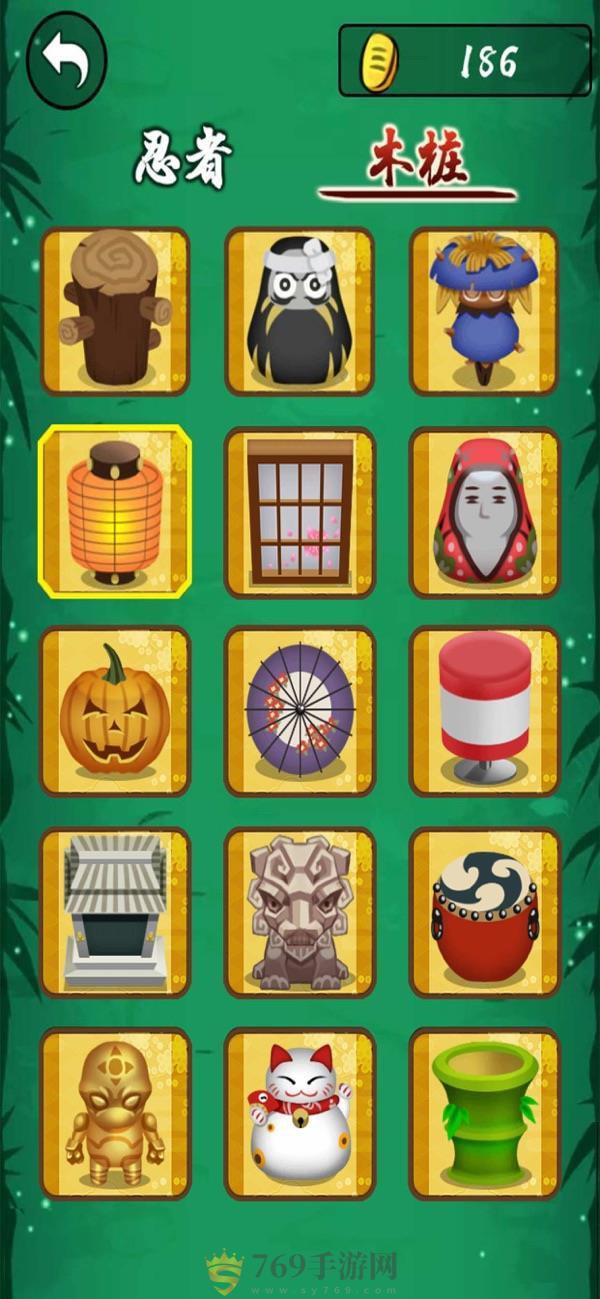Select the jack-o'-lantern pumpkin skin

tap(114, 711)
